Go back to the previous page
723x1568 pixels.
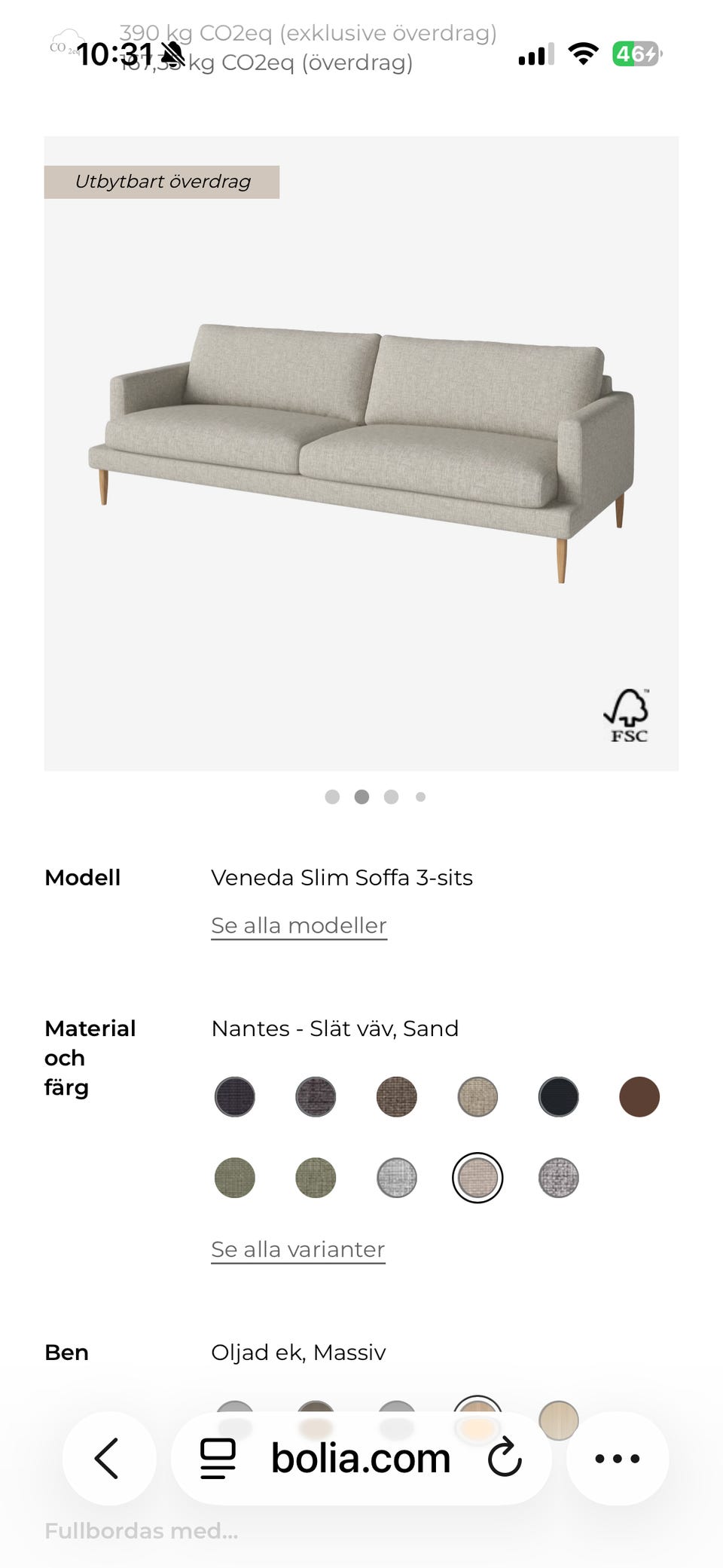(108, 1458)
